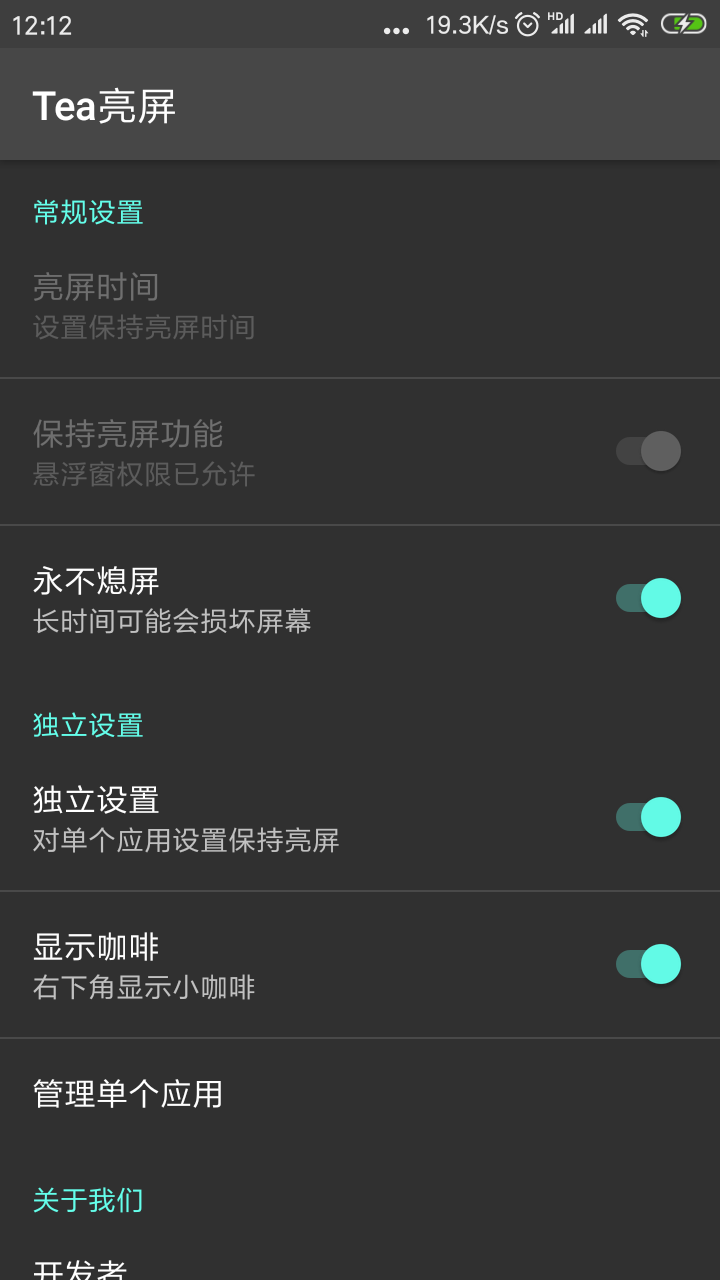The image size is (720, 1280).
Task: Toggle off 显示咖啡 switch
Action: [648, 964]
